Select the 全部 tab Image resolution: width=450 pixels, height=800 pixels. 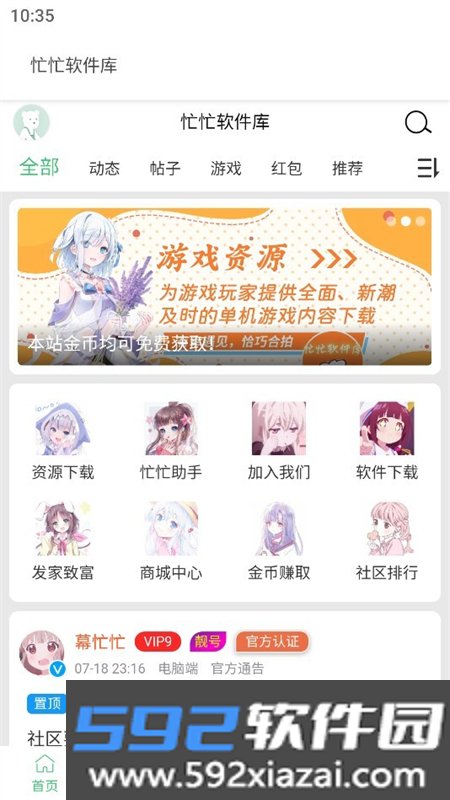pyautogui.click(x=39, y=167)
